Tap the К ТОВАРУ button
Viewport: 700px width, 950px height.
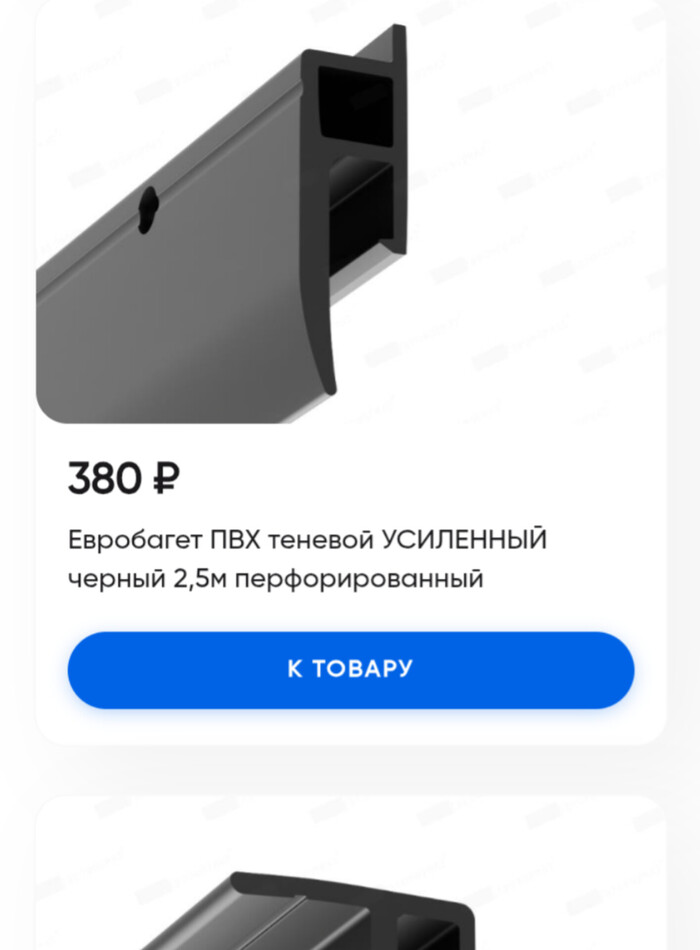(350, 669)
